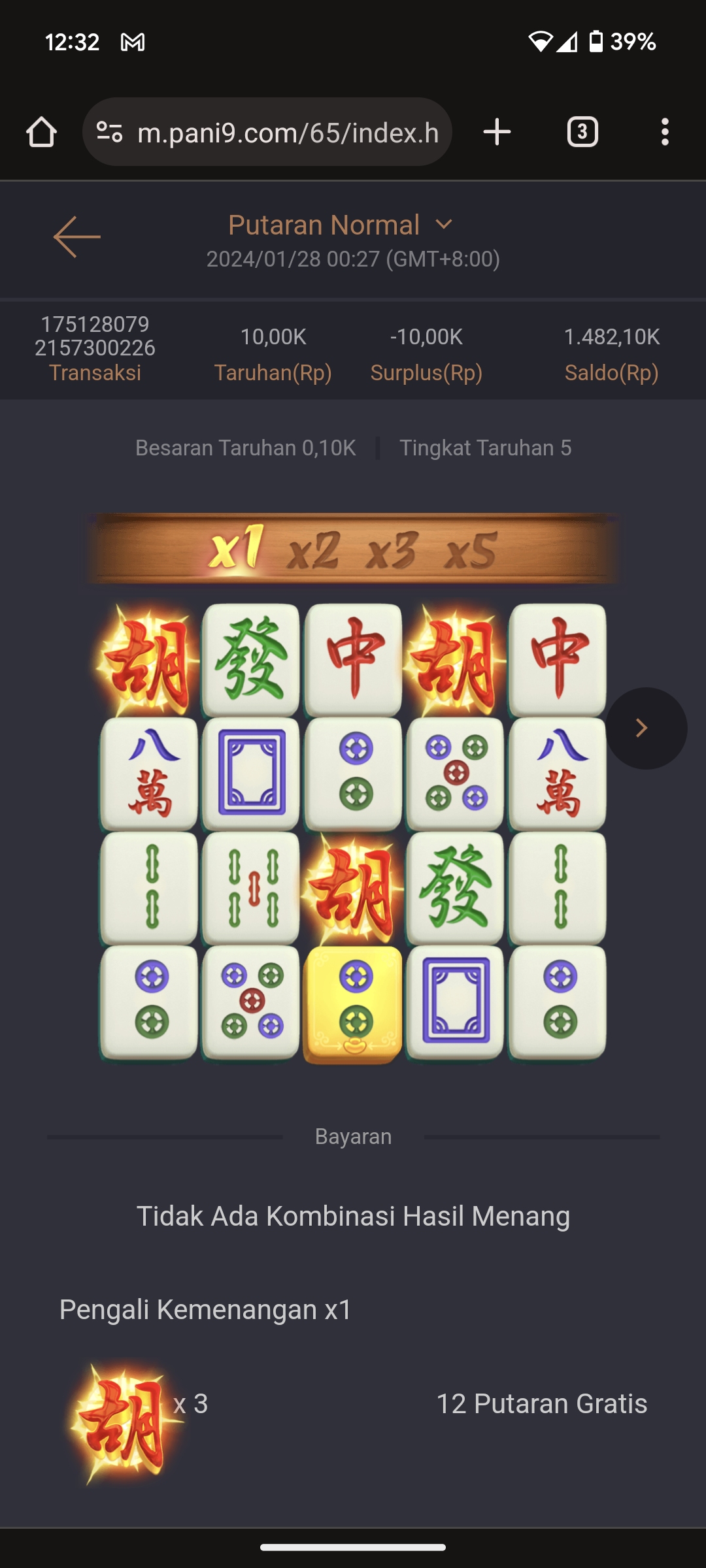View site information icon in address bar
Screen dimensions: 706x1568
(109, 132)
